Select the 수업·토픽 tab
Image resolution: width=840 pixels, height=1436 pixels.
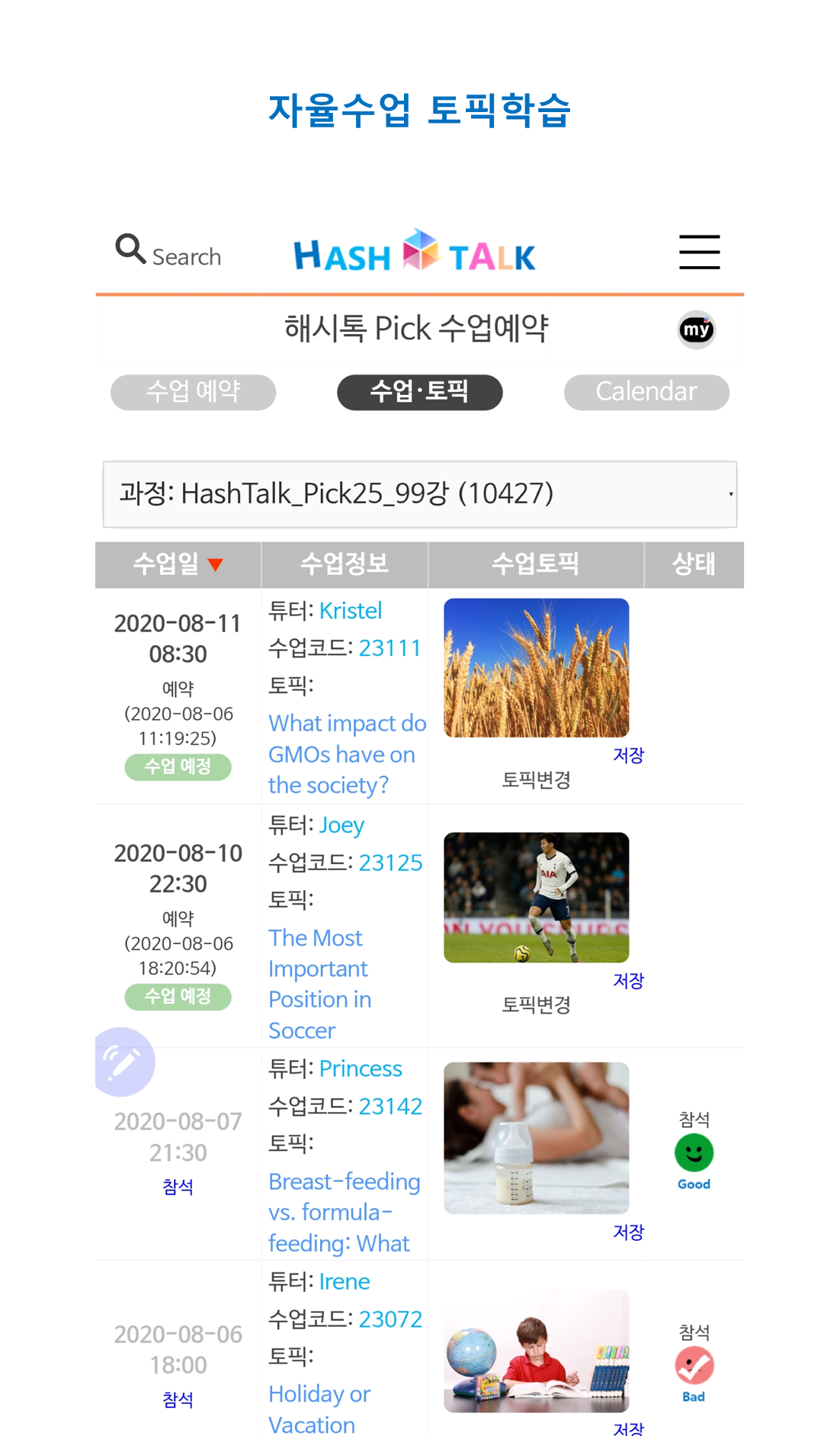[419, 392]
